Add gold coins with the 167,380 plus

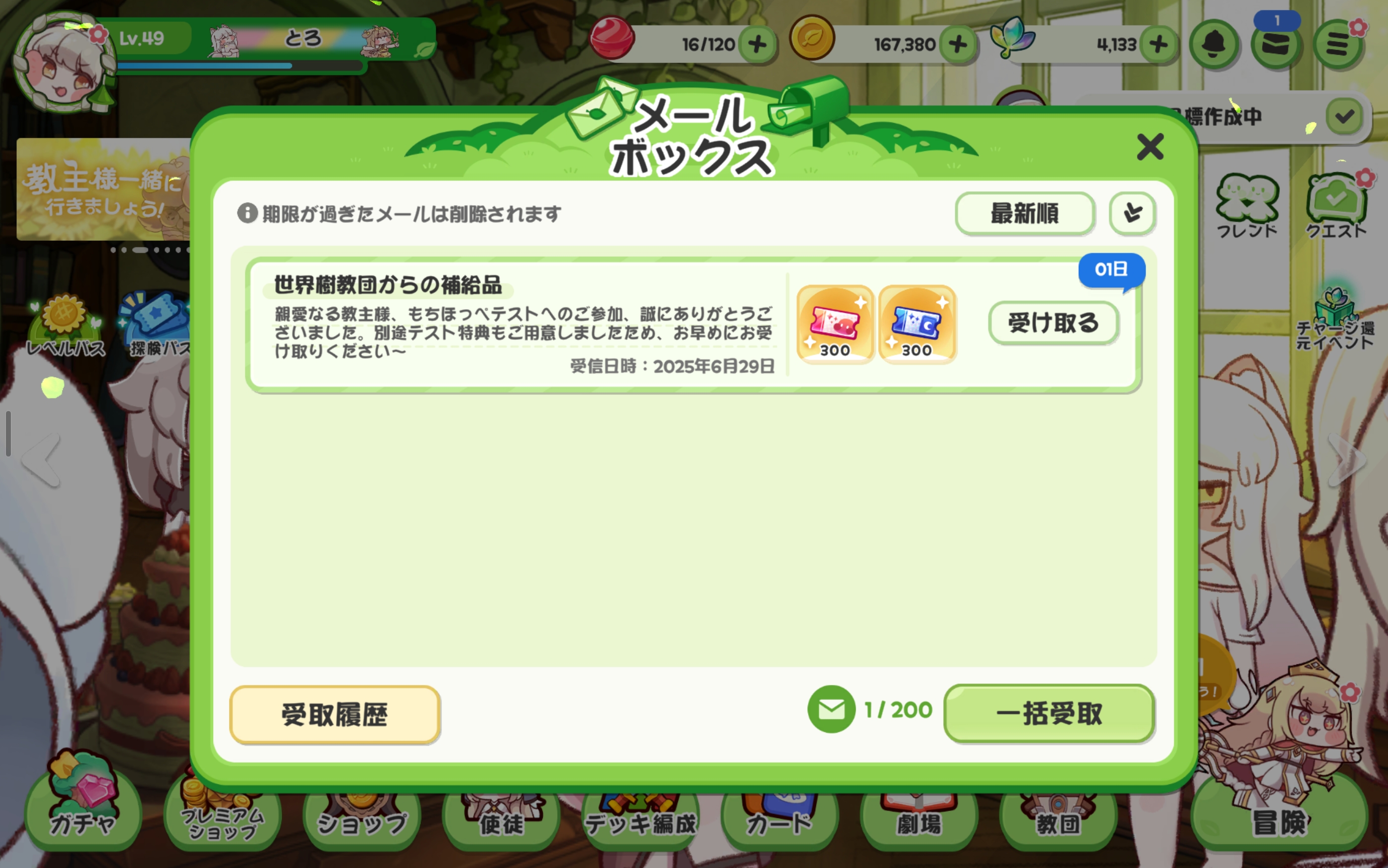click(x=958, y=44)
